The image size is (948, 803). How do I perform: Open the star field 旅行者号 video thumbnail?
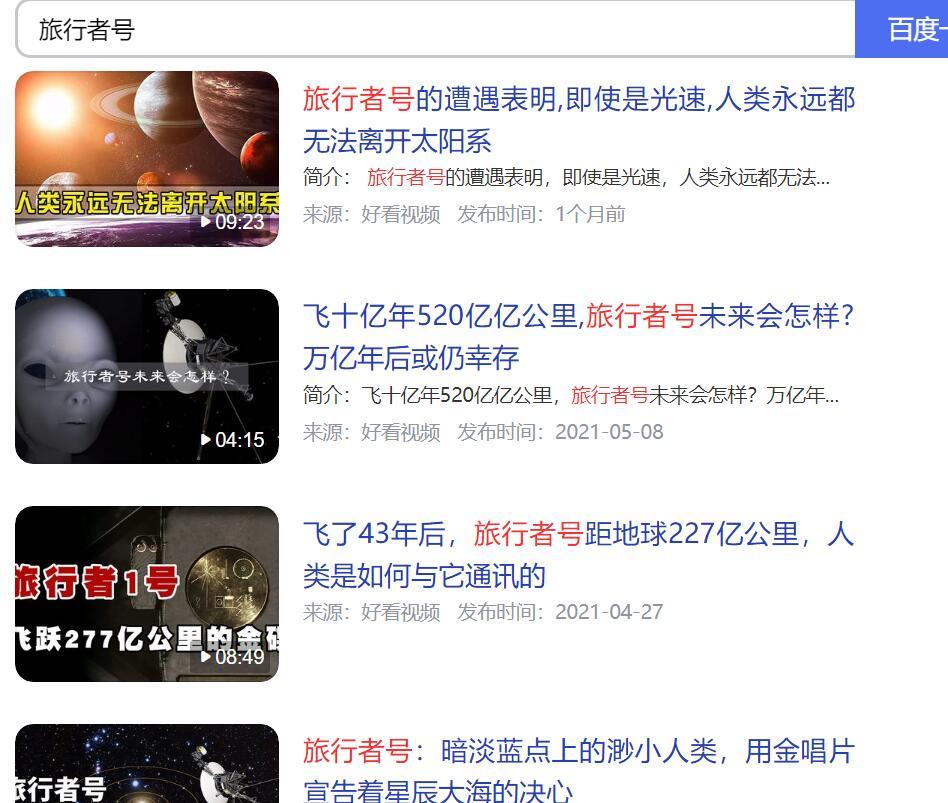click(x=147, y=765)
